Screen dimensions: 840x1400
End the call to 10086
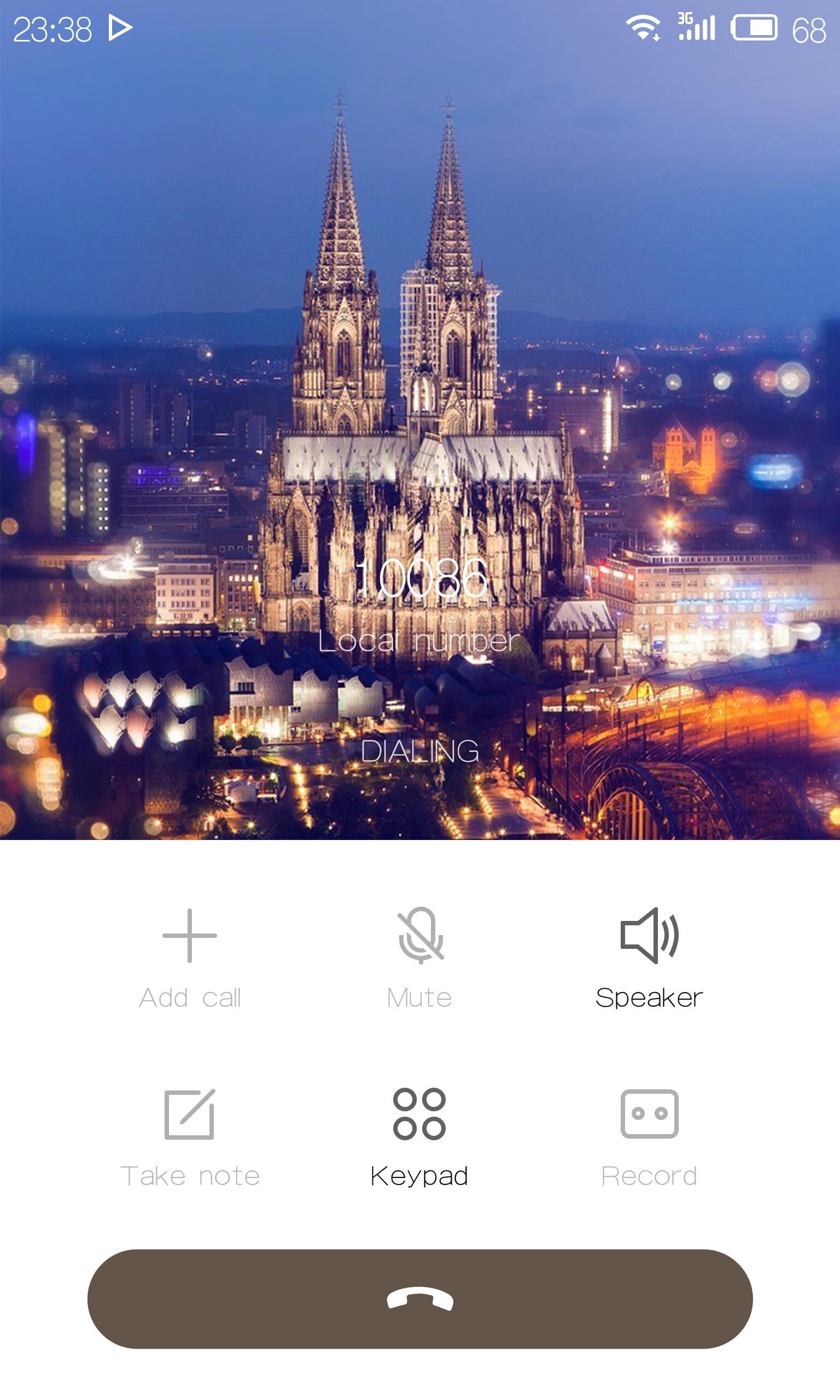(x=420, y=1299)
